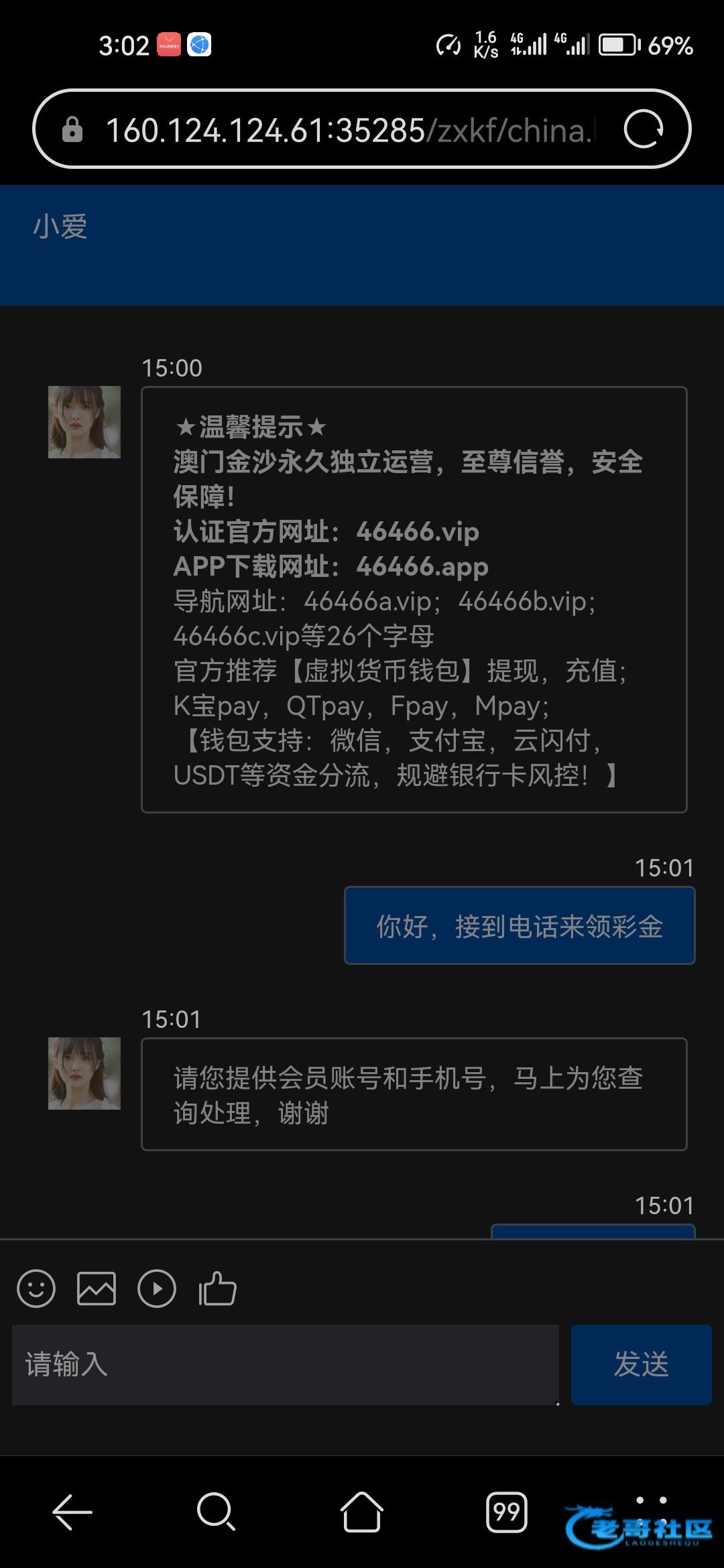Attach an image to the chat
The height and width of the screenshot is (1568, 724).
point(97,1289)
